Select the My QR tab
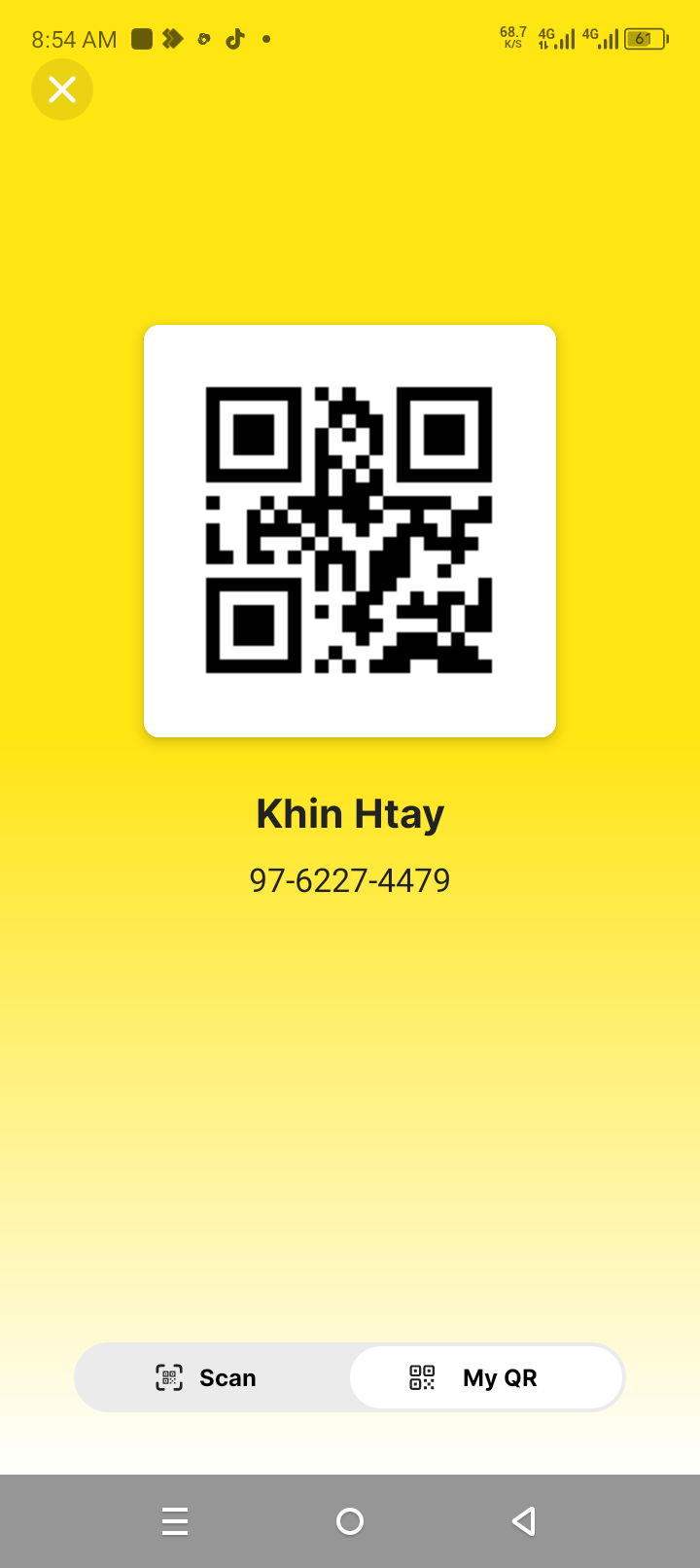The image size is (700, 1568). (x=486, y=1377)
